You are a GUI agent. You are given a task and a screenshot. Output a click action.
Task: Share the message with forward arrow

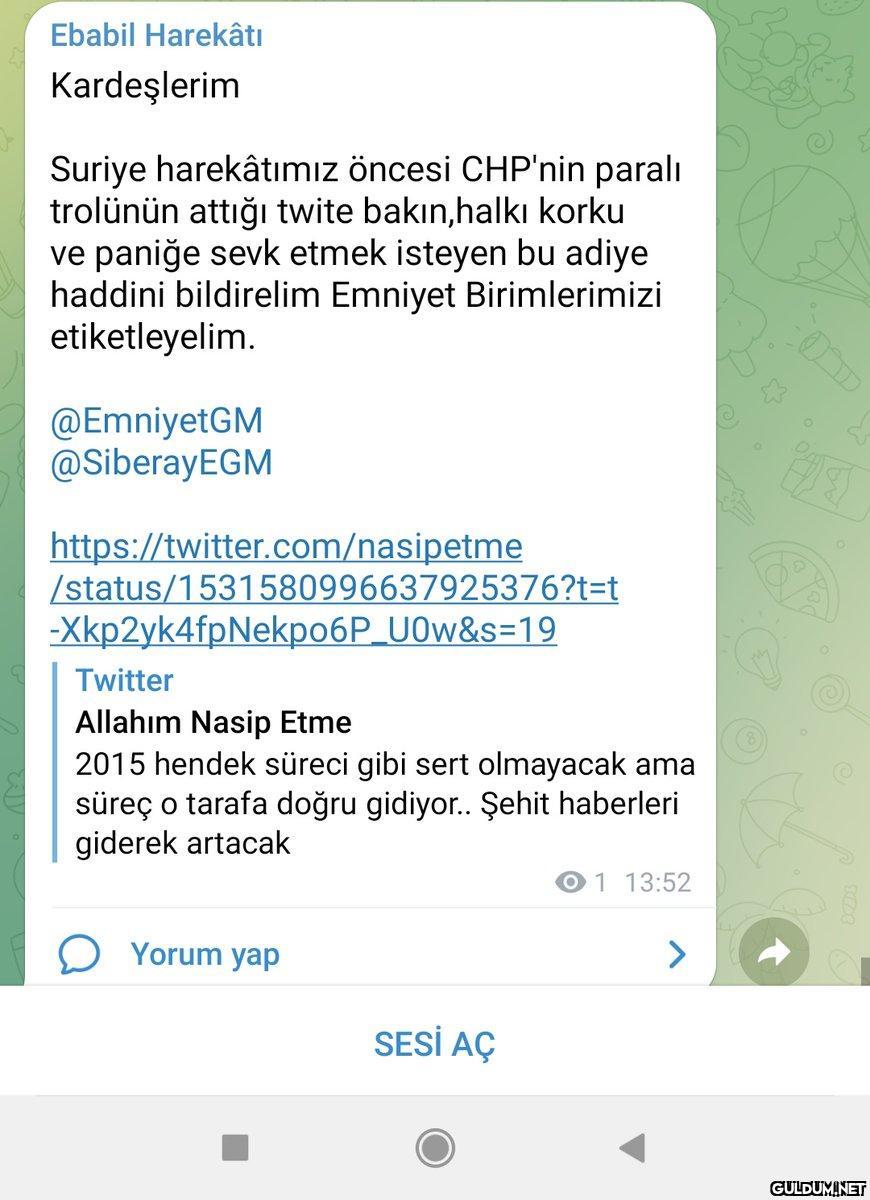[x=774, y=952]
